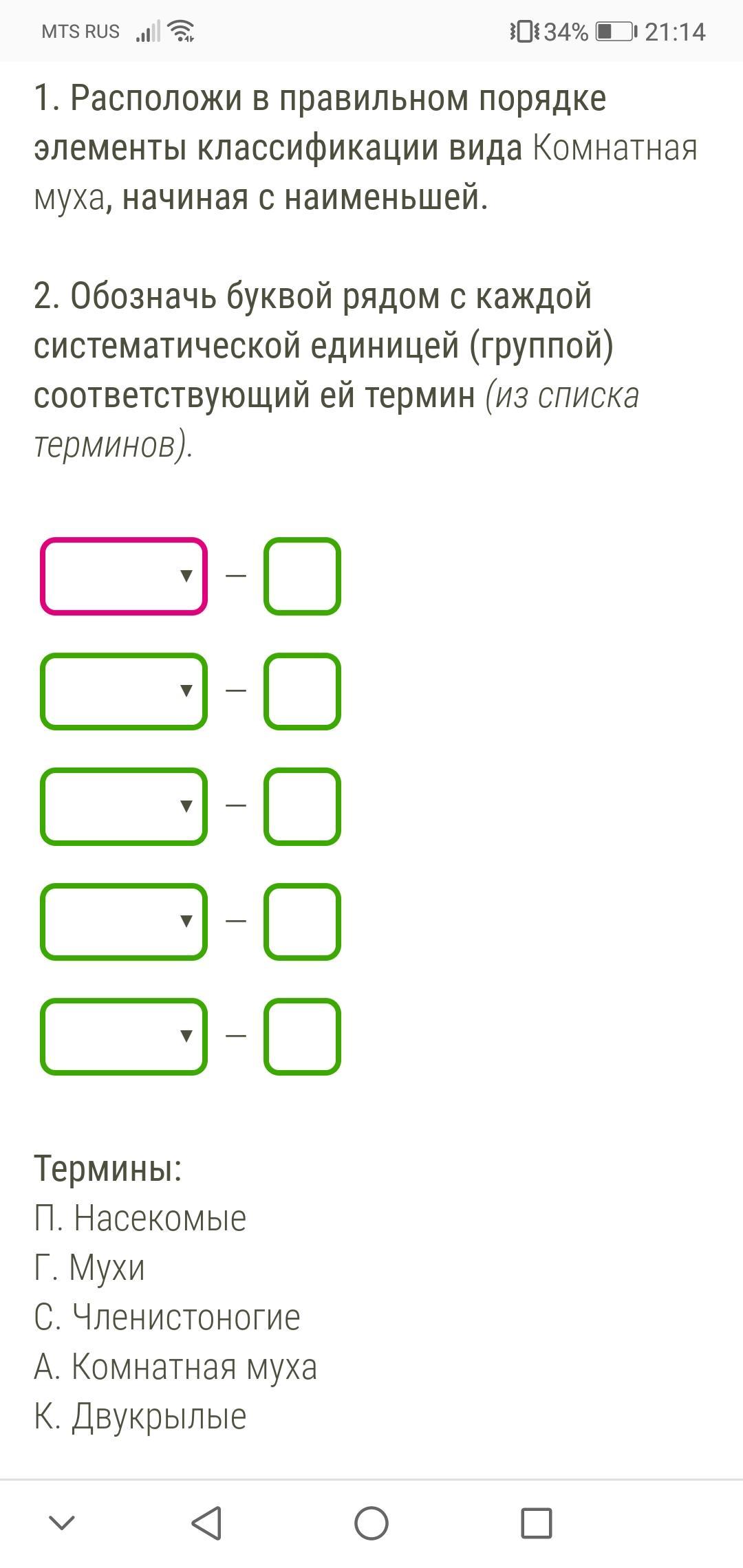Tap the letter box in the third row
The image size is (743, 1568).
click(302, 806)
